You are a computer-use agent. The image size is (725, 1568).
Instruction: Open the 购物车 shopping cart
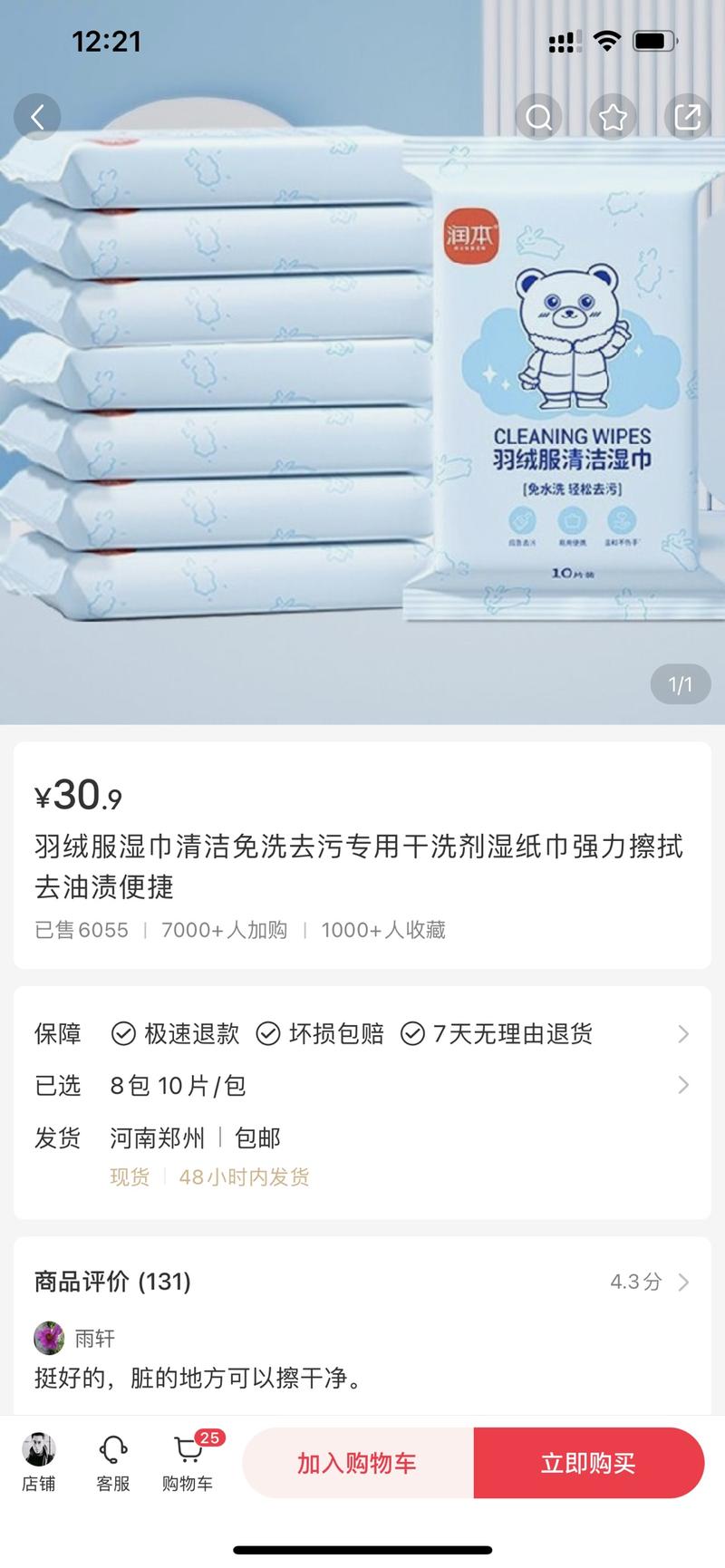pyautogui.click(x=188, y=1463)
